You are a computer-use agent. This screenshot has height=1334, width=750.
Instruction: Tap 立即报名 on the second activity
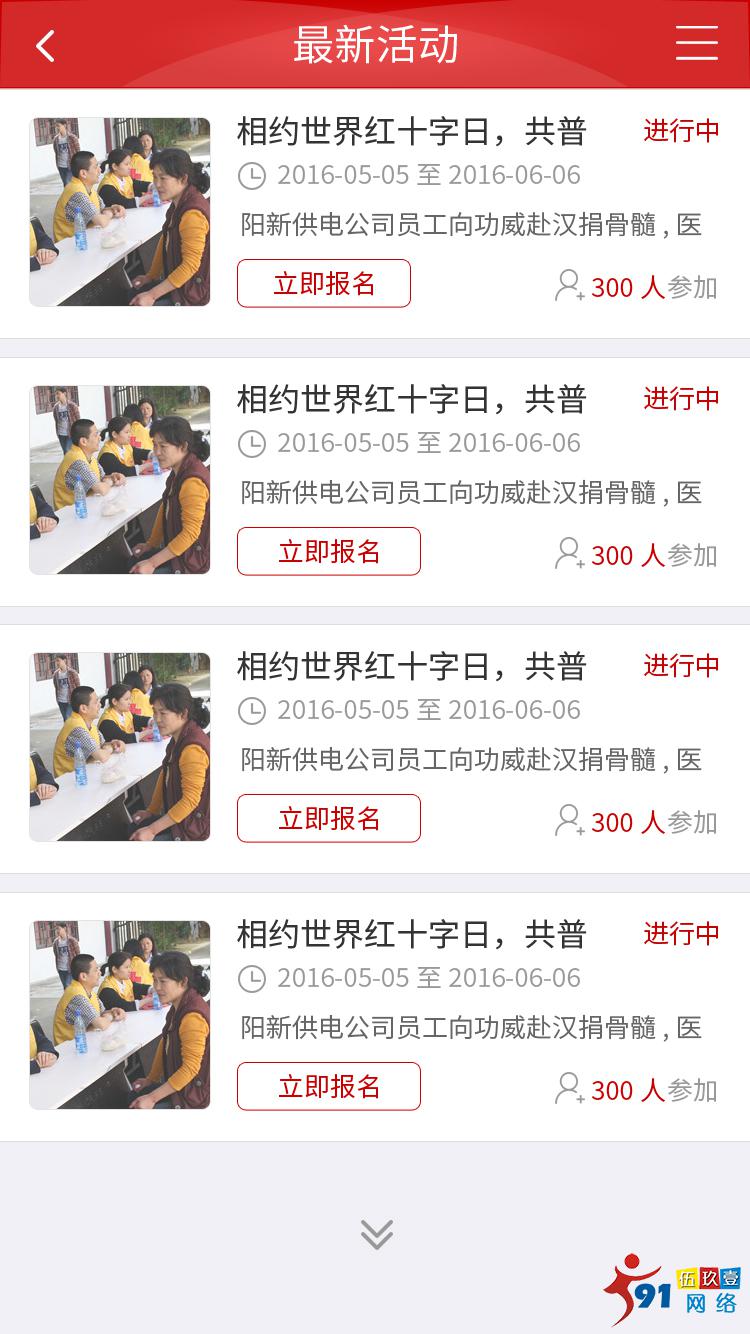tap(328, 551)
